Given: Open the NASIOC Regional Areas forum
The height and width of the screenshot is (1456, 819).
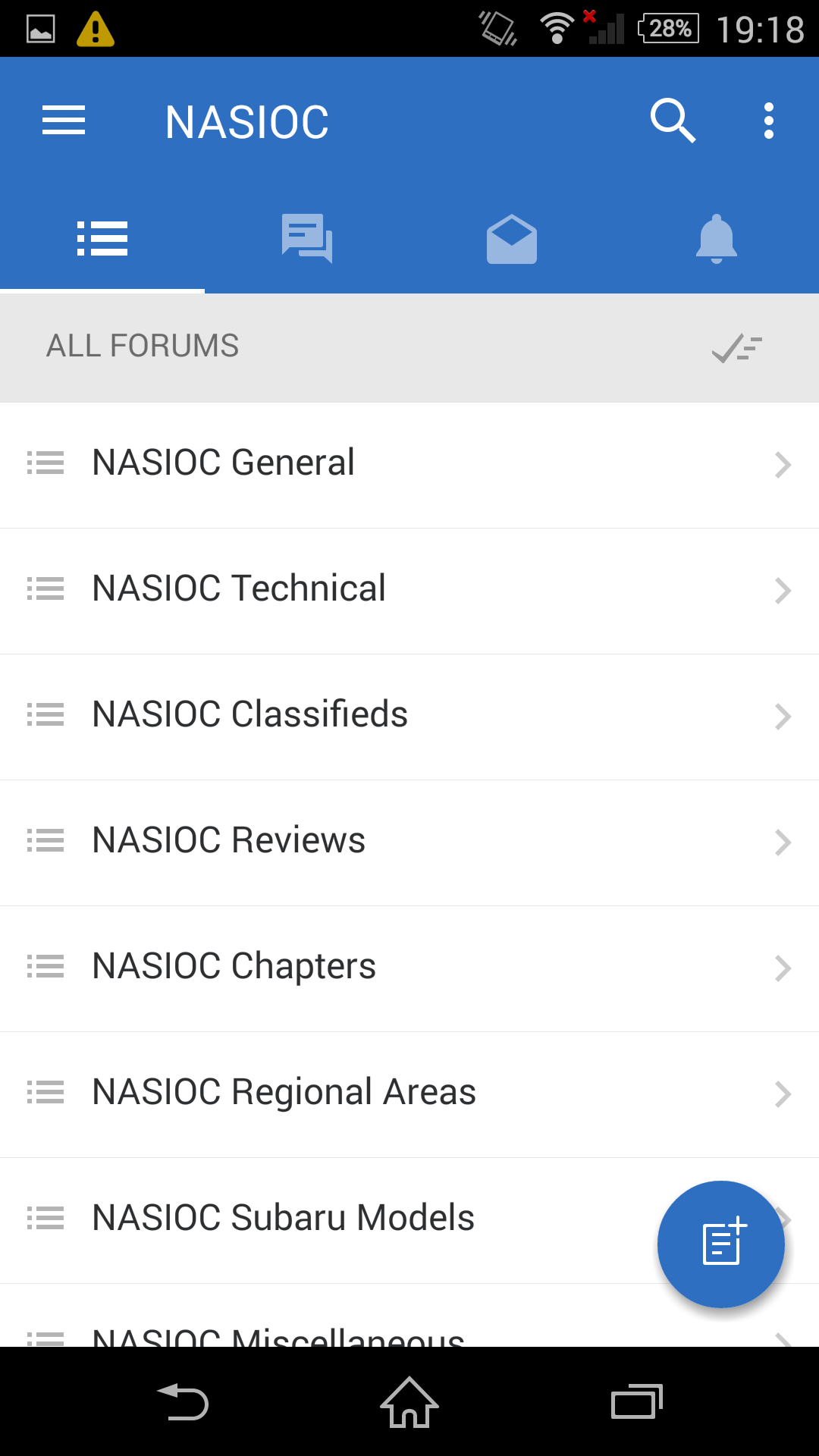Looking at the screenshot, I should 284,1091.
